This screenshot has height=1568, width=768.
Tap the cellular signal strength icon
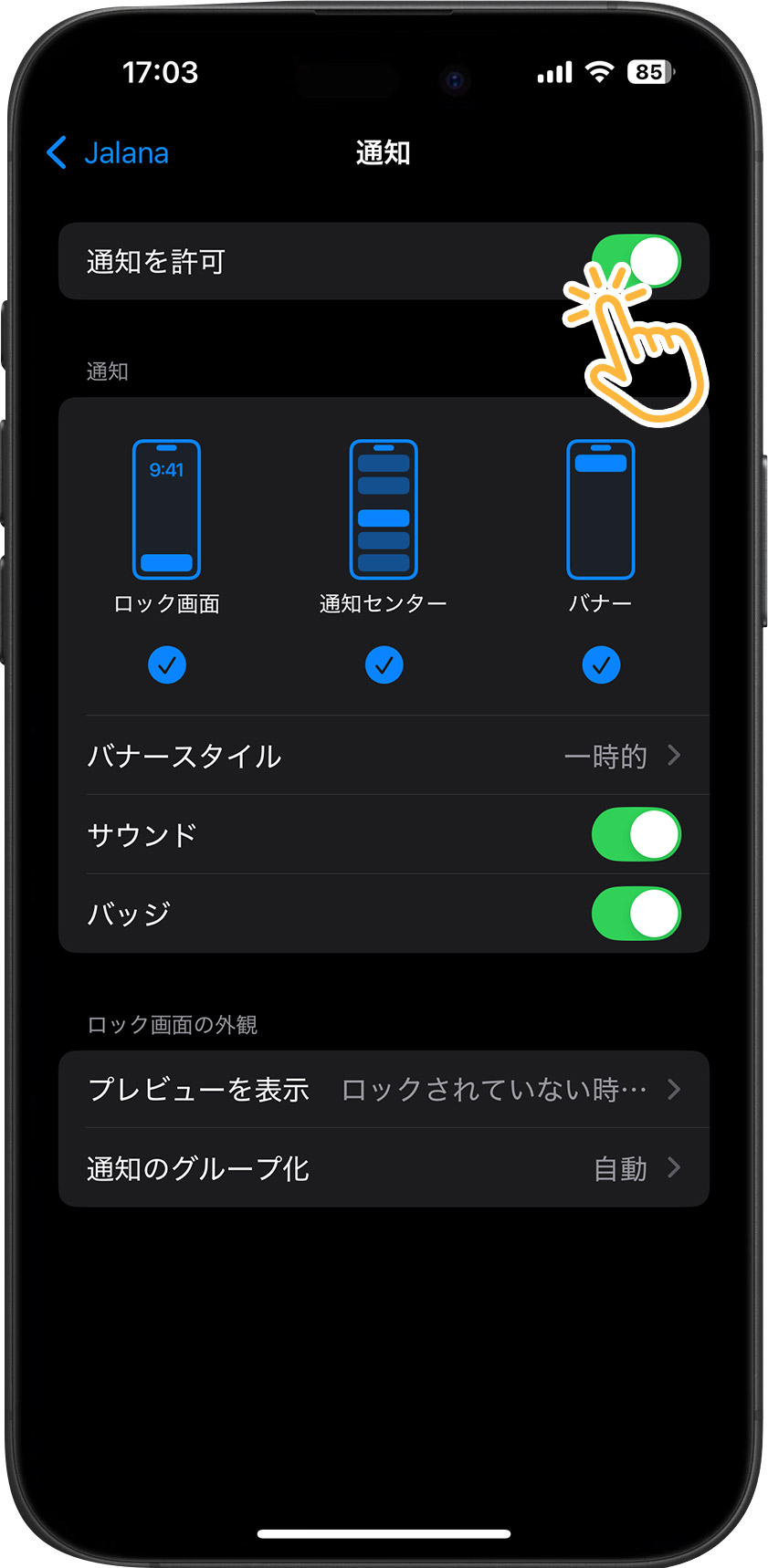point(553,71)
